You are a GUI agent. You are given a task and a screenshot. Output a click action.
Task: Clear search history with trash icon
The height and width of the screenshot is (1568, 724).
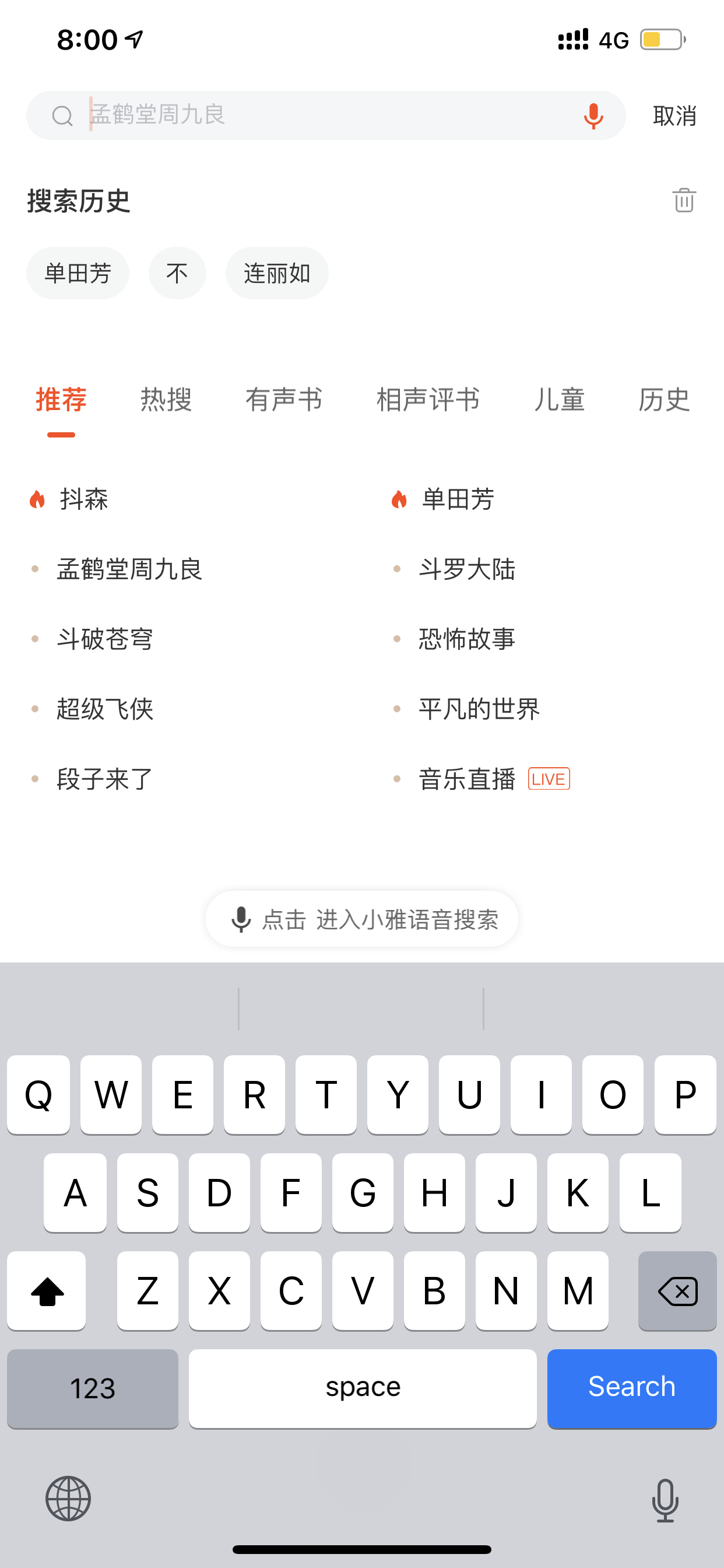point(684,199)
